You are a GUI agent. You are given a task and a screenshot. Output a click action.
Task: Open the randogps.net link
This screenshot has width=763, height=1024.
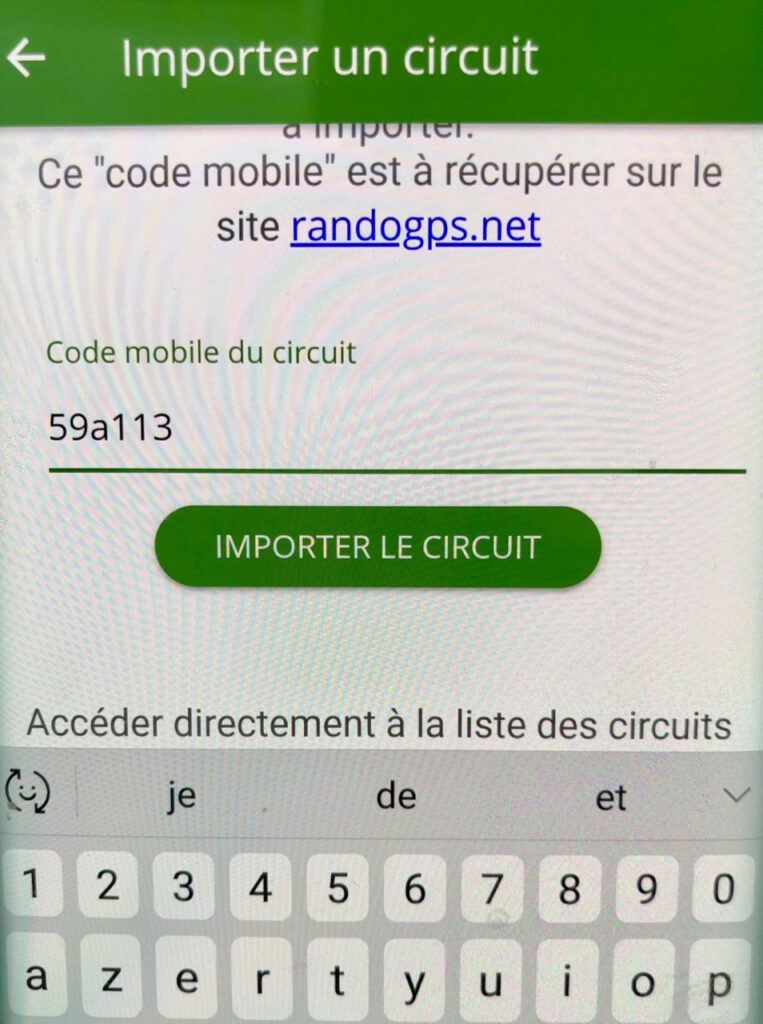415,228
